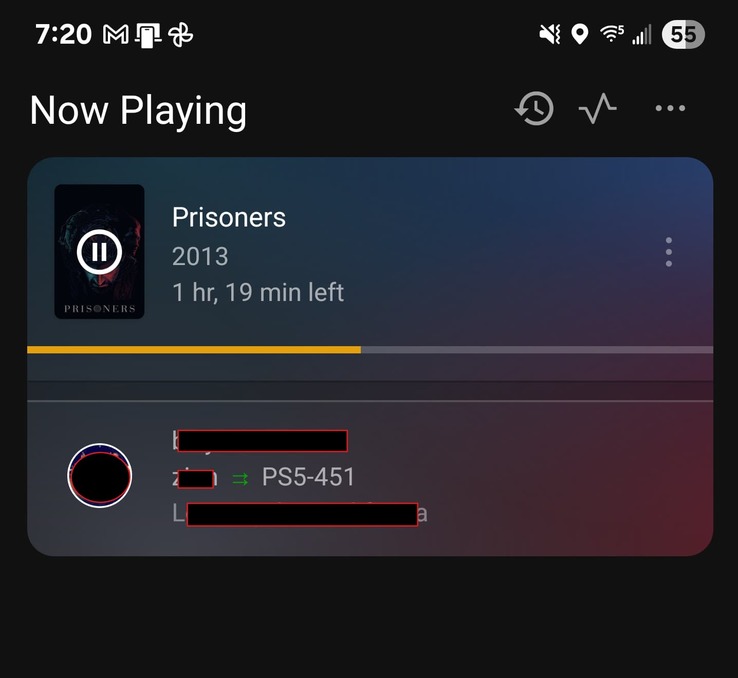Open the top-right overflow menu
The width and height of the screenshot is (738, 678).
point(670,108)
